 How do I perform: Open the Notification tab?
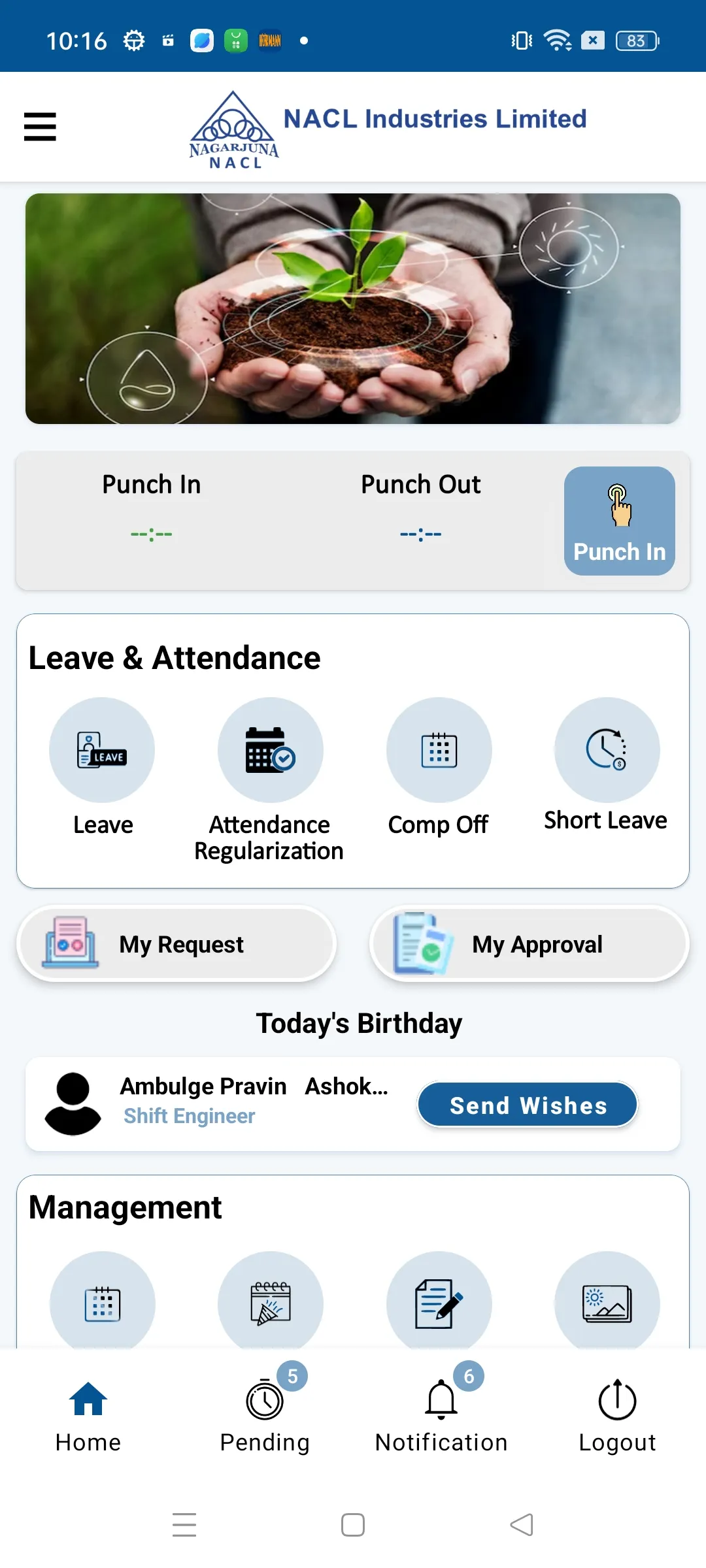441,1414
